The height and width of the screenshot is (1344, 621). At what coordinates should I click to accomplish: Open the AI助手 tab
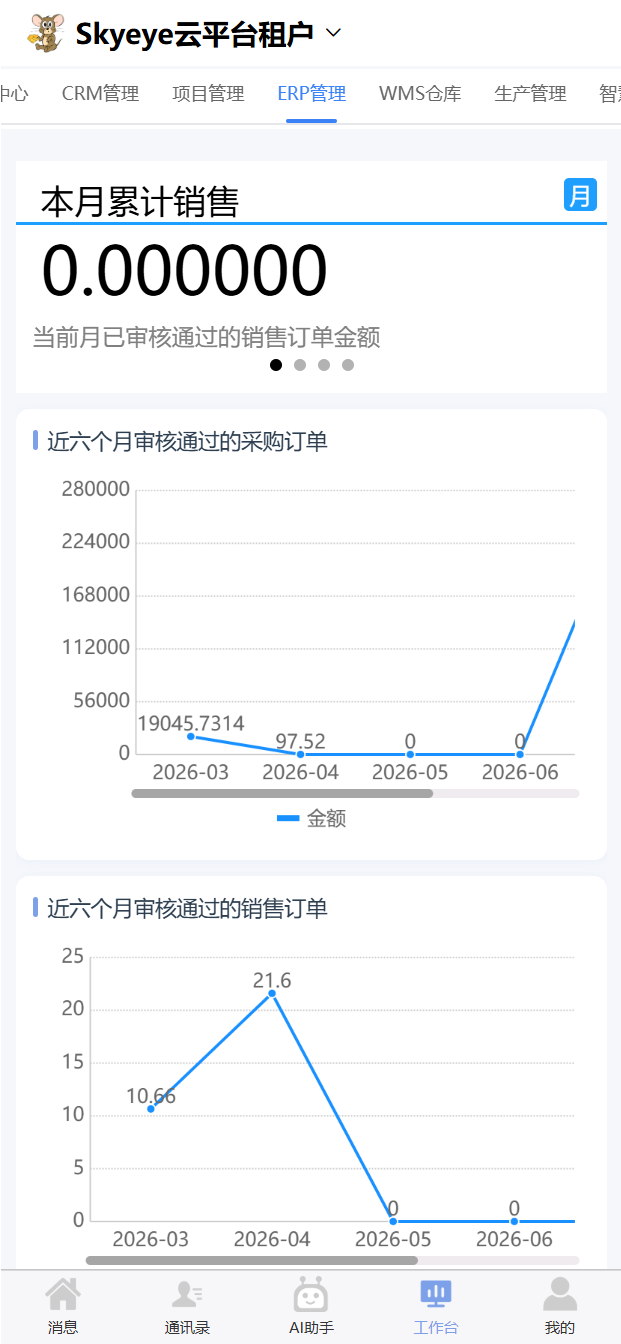(311, 1307)
